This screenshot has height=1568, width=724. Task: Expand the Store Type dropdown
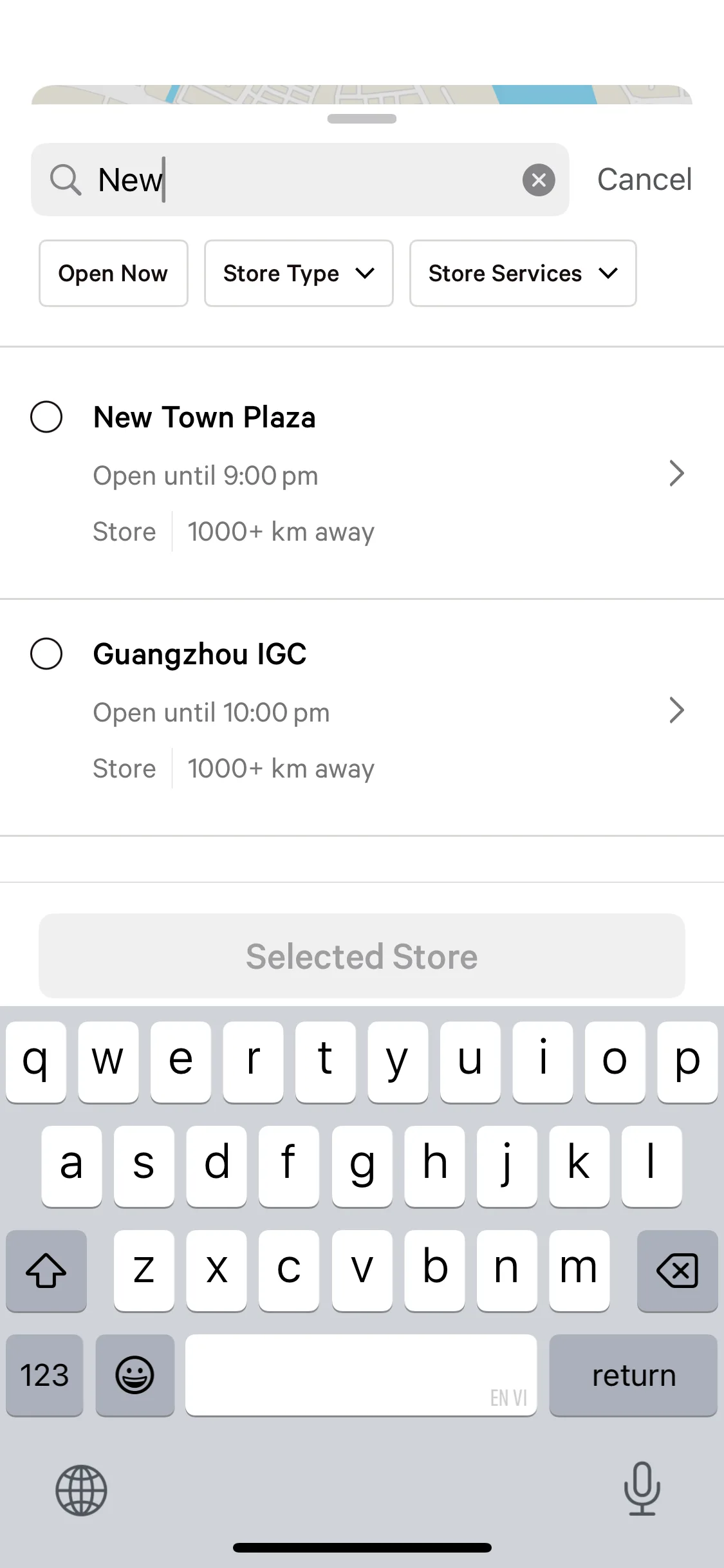coord(299,274)
